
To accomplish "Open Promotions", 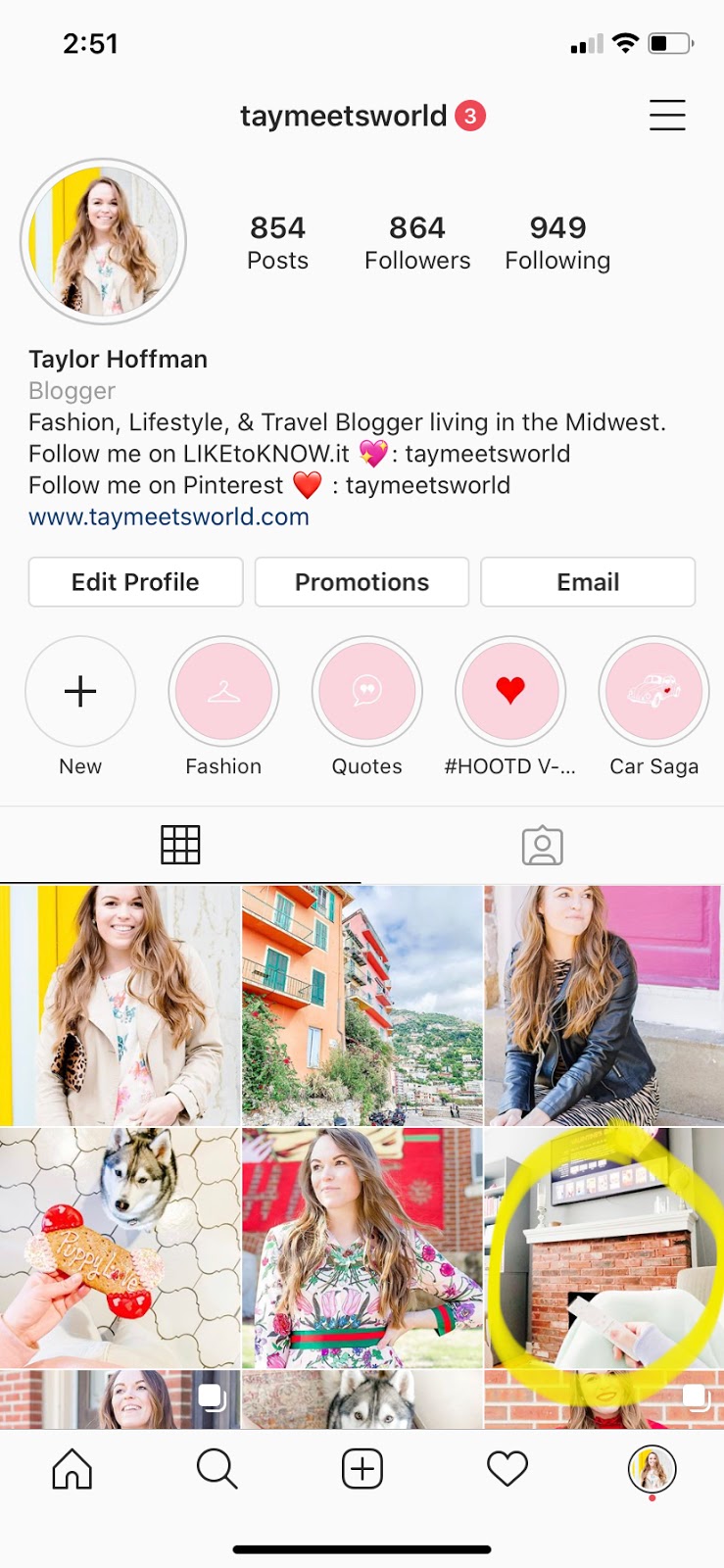I will pos(362,582).
